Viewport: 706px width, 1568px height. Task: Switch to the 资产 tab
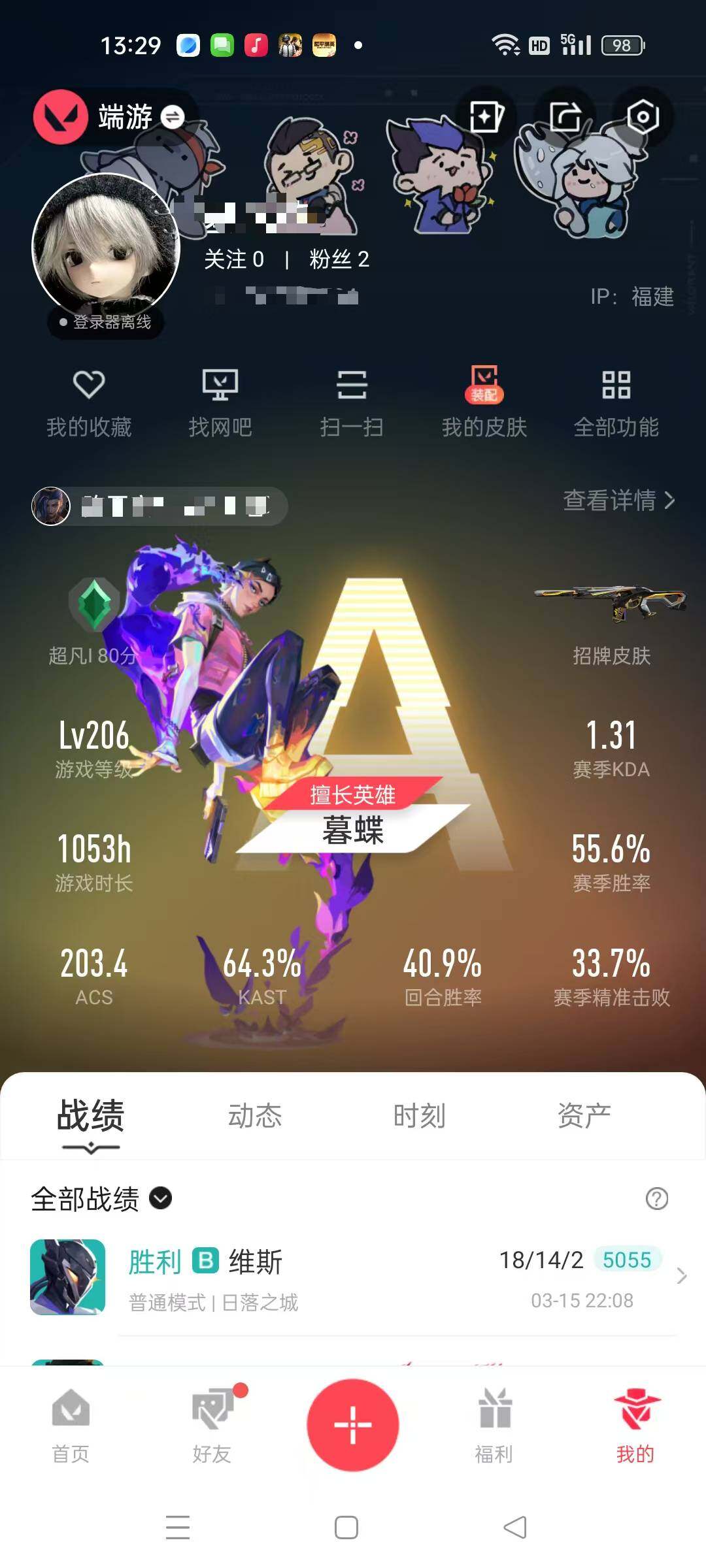tap(584, 1115)
